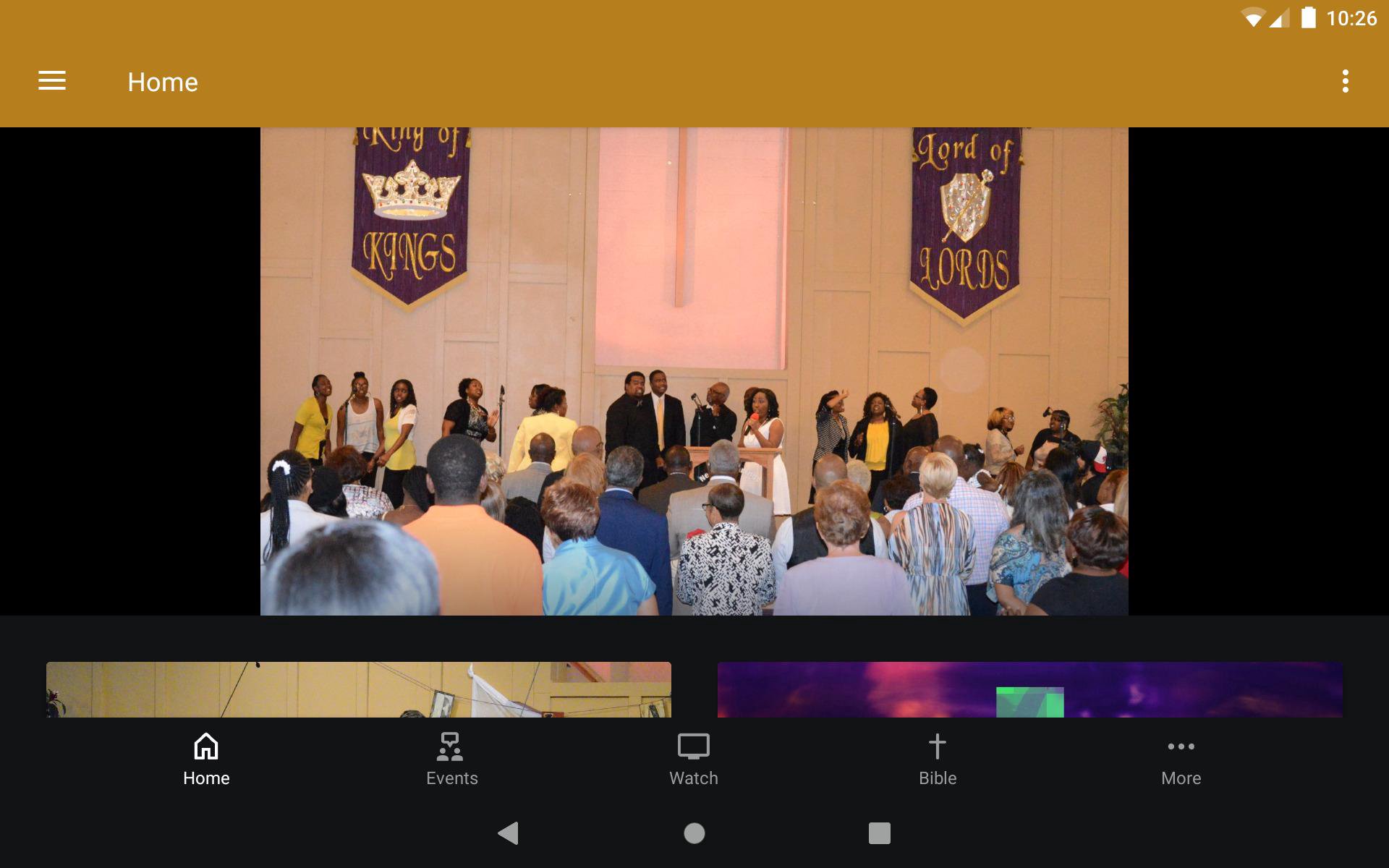Open the overflow options menu
The width and height of the screenshot is (1389, 868).
[1345, 81]
